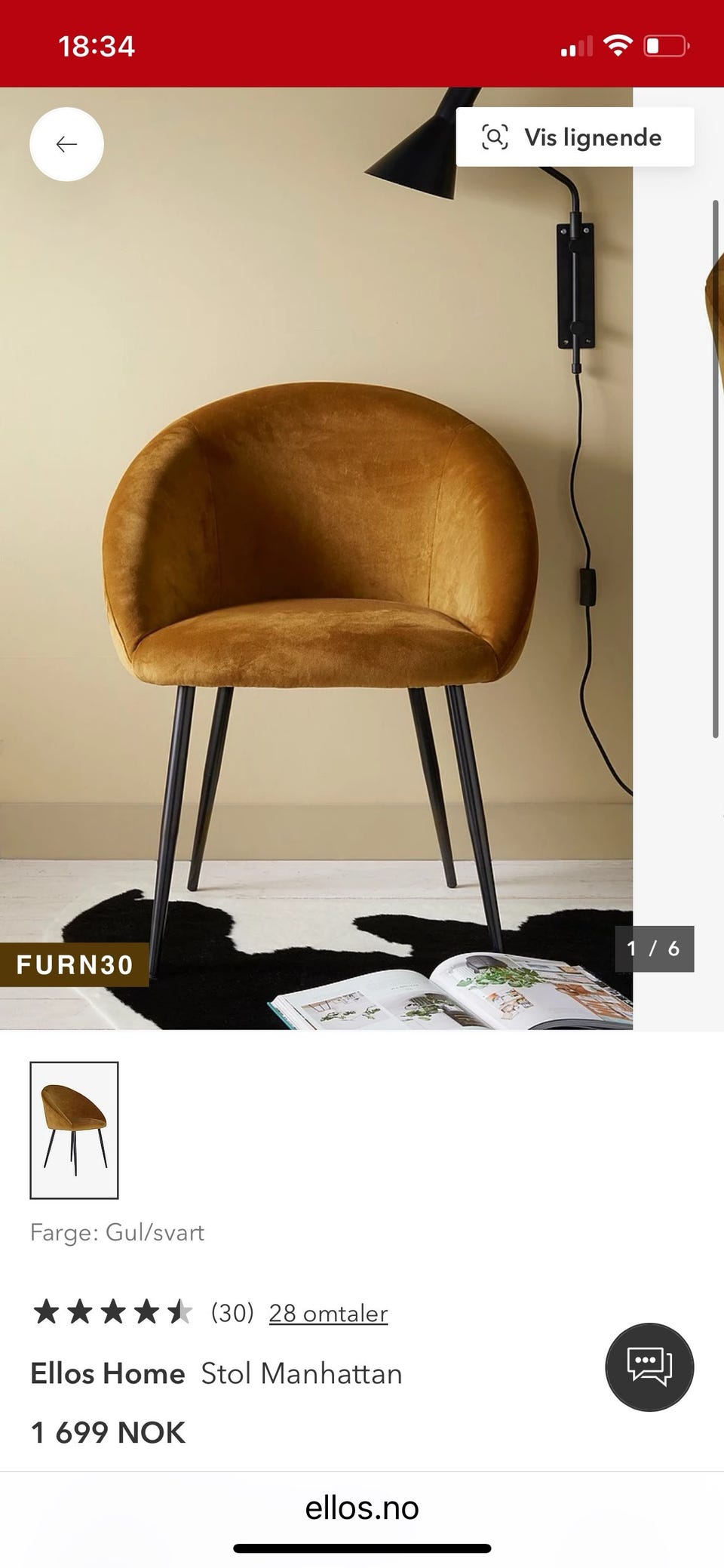Open the live chat bubble
The width and height of the screenshot is (724, 1568).
pyautogui.click(x=649, y=1367)
